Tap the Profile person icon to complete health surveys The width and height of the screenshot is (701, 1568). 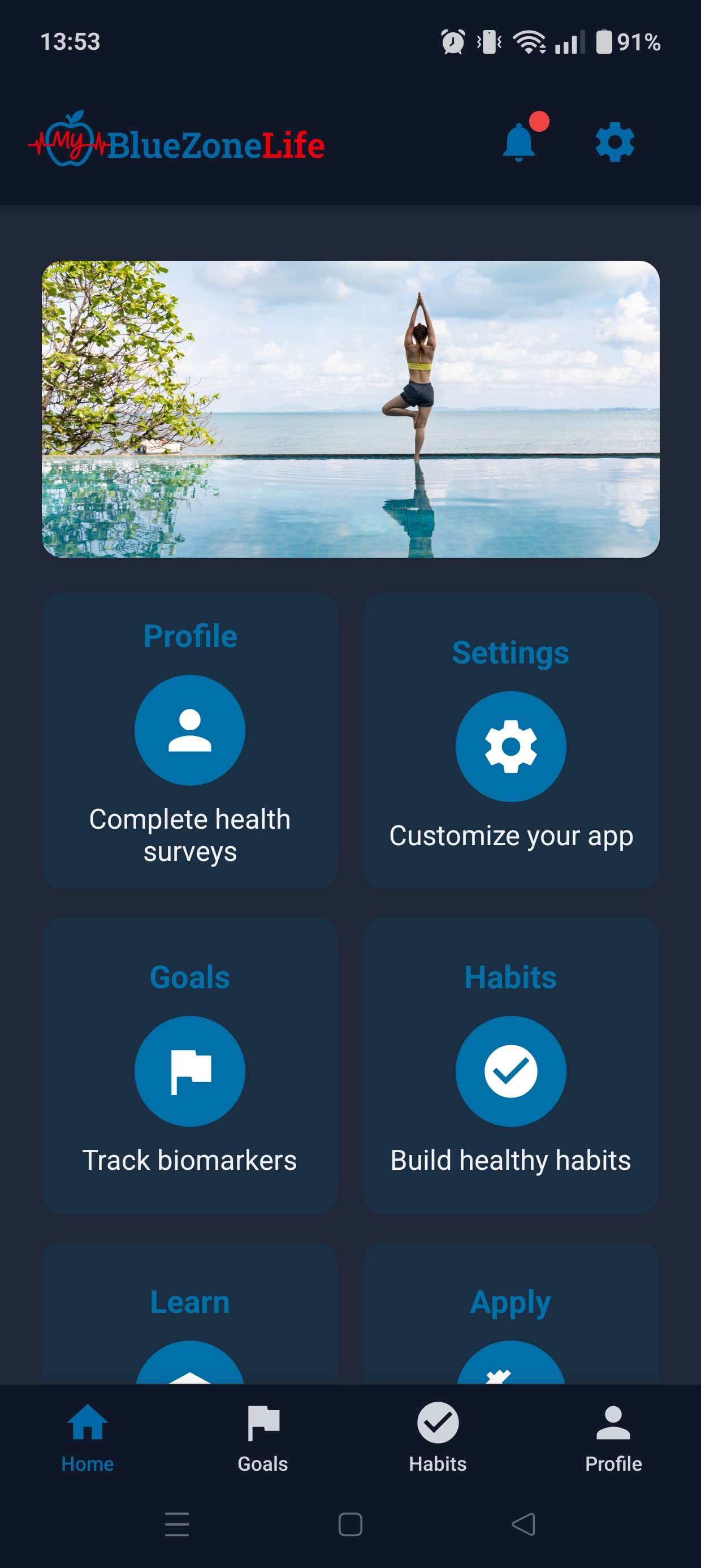(189, 730)
